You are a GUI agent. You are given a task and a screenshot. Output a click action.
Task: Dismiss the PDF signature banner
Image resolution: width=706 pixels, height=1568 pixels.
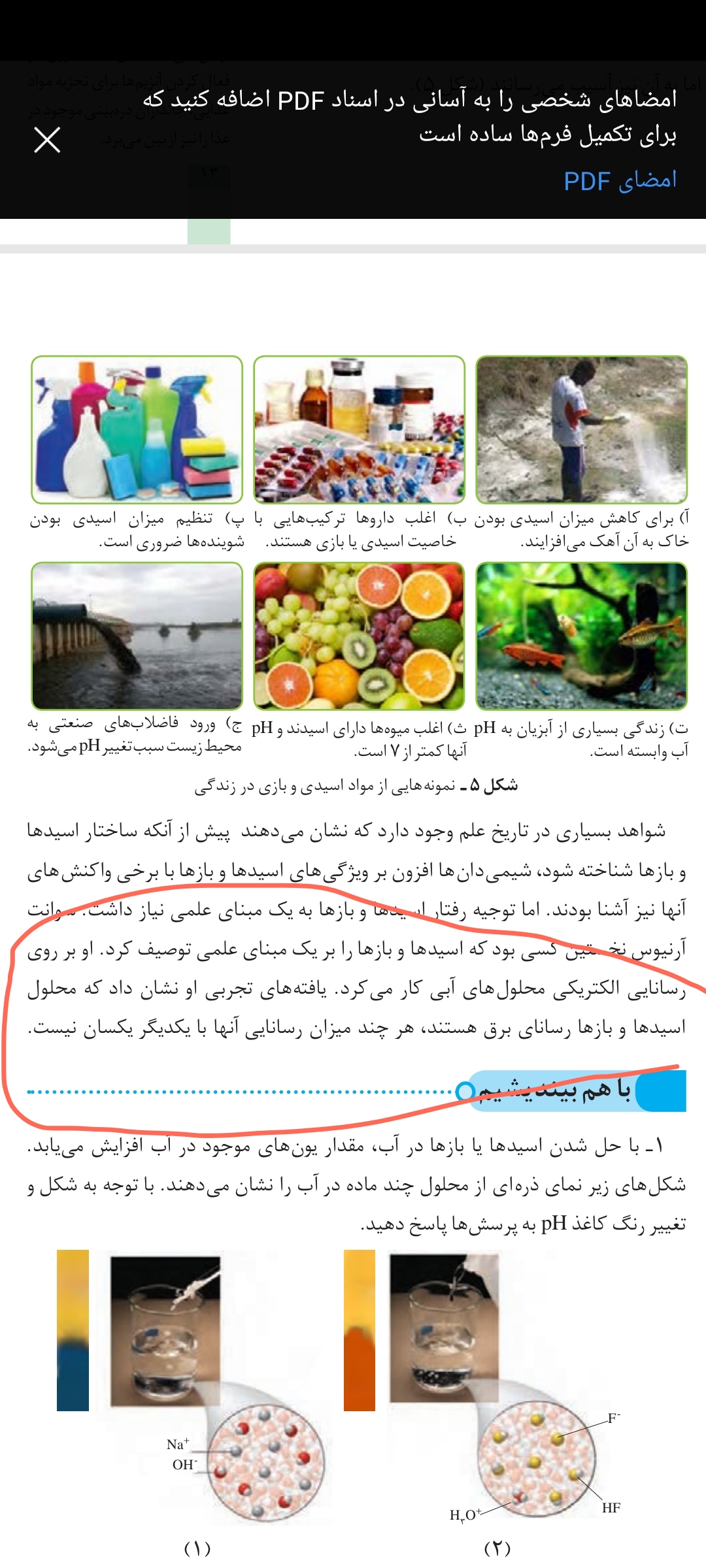(x=47, y=140)
